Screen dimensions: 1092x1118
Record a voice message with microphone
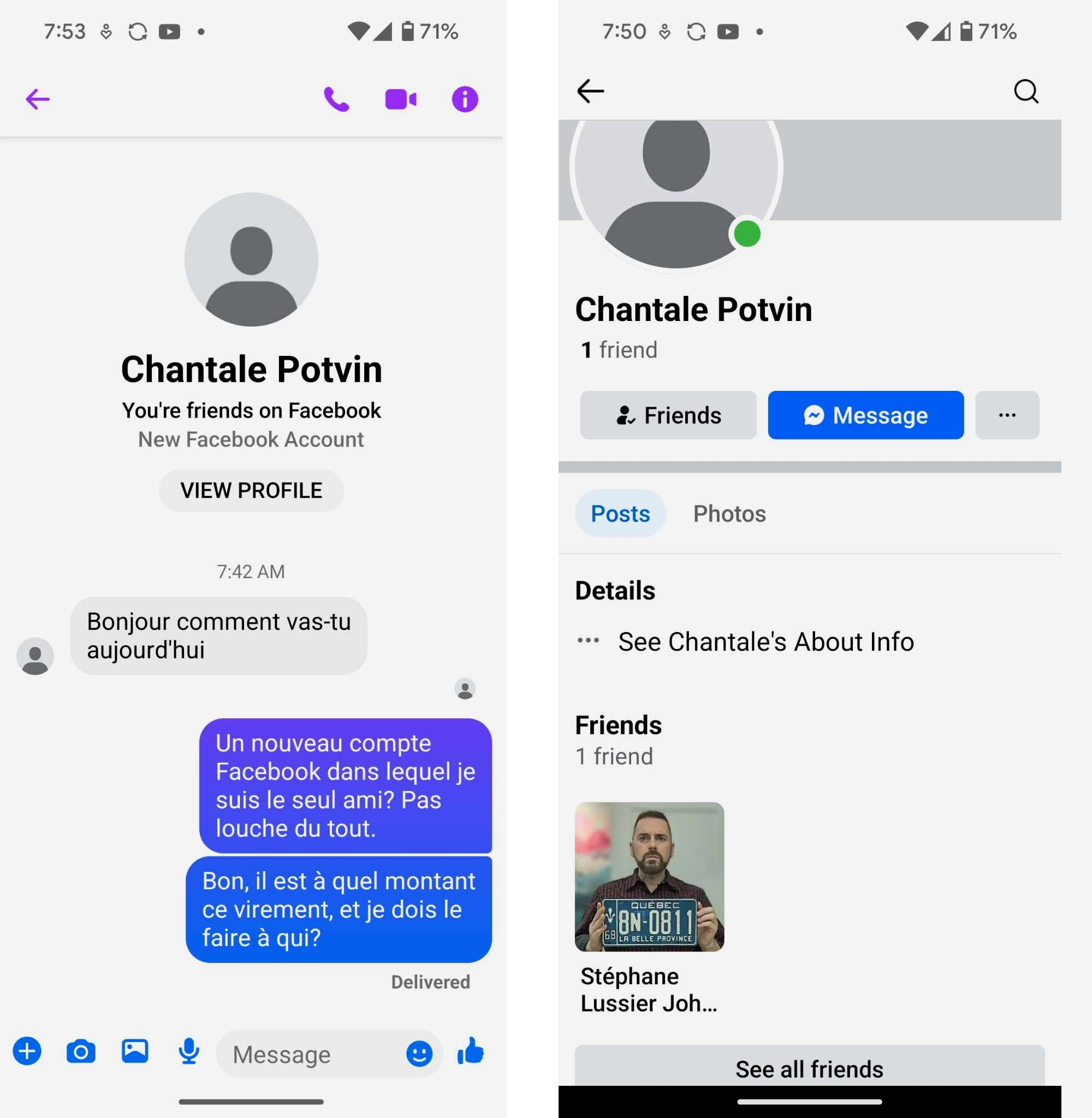[x=189, y=1051]
